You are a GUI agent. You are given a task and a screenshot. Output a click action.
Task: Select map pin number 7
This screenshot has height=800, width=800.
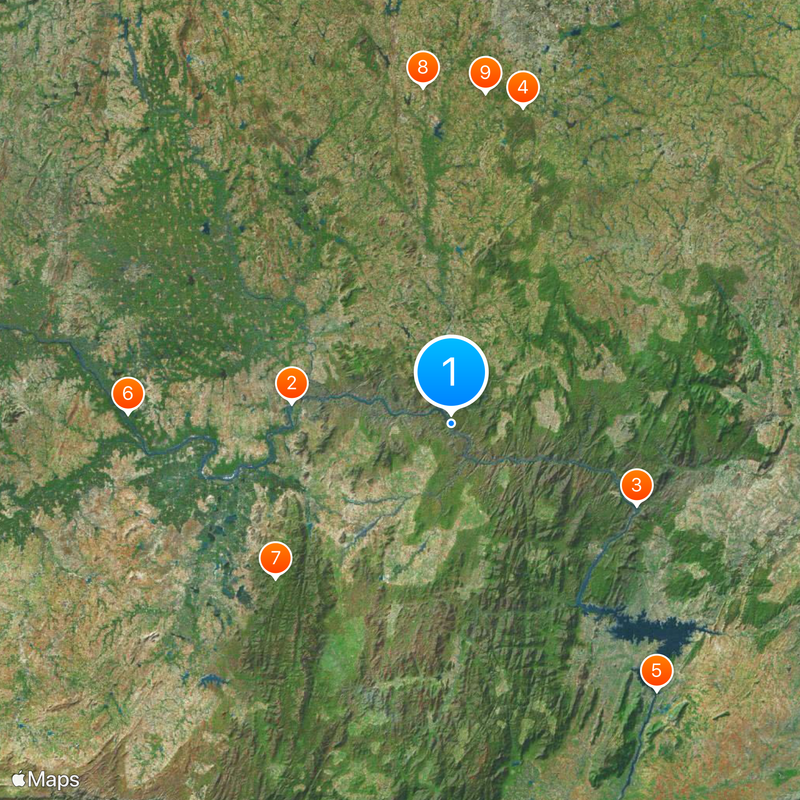(275, 558)
